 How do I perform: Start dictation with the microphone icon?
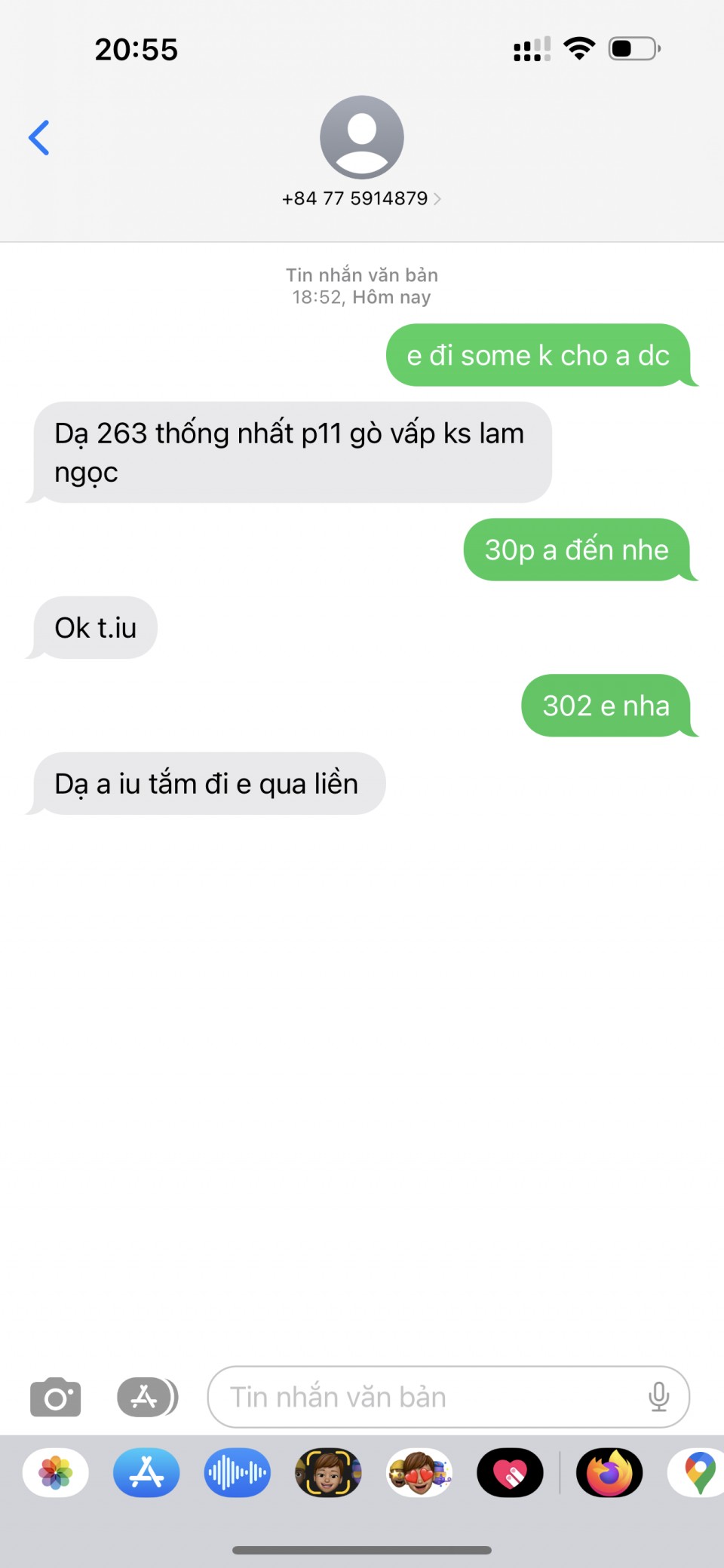click(x=658, y=1397)
